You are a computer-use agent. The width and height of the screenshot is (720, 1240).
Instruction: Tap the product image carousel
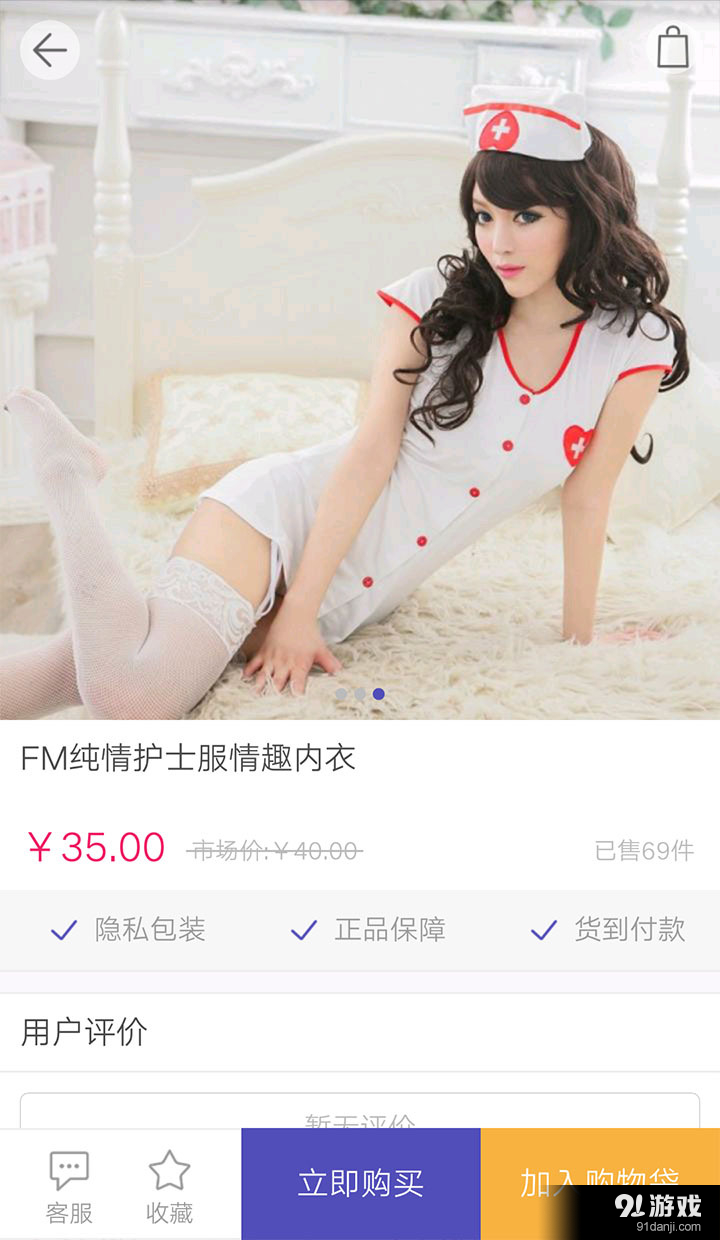(360, 360)
